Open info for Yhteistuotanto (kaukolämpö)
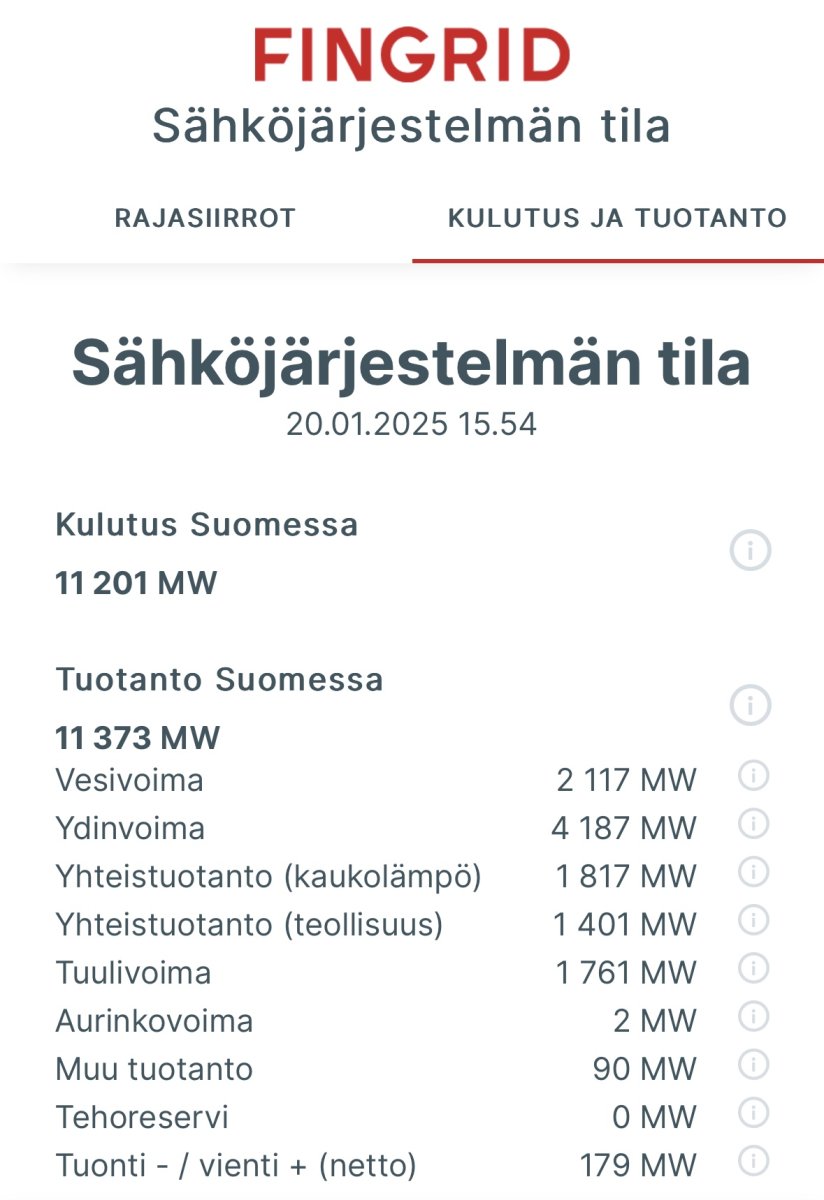Image resolution: width=824 pixels, height=1200 pixels. [x=753, y=872]
